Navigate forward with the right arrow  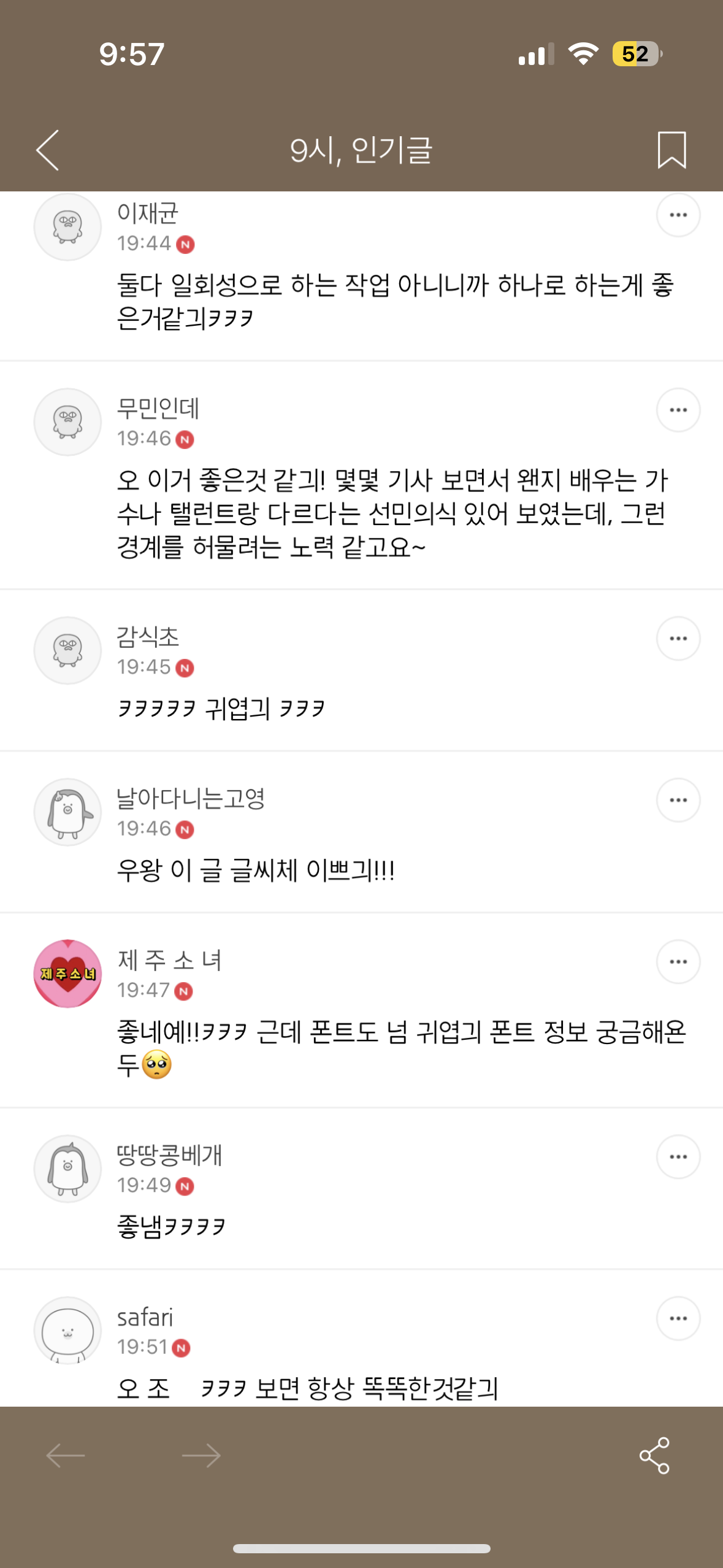coord(201,1455)
